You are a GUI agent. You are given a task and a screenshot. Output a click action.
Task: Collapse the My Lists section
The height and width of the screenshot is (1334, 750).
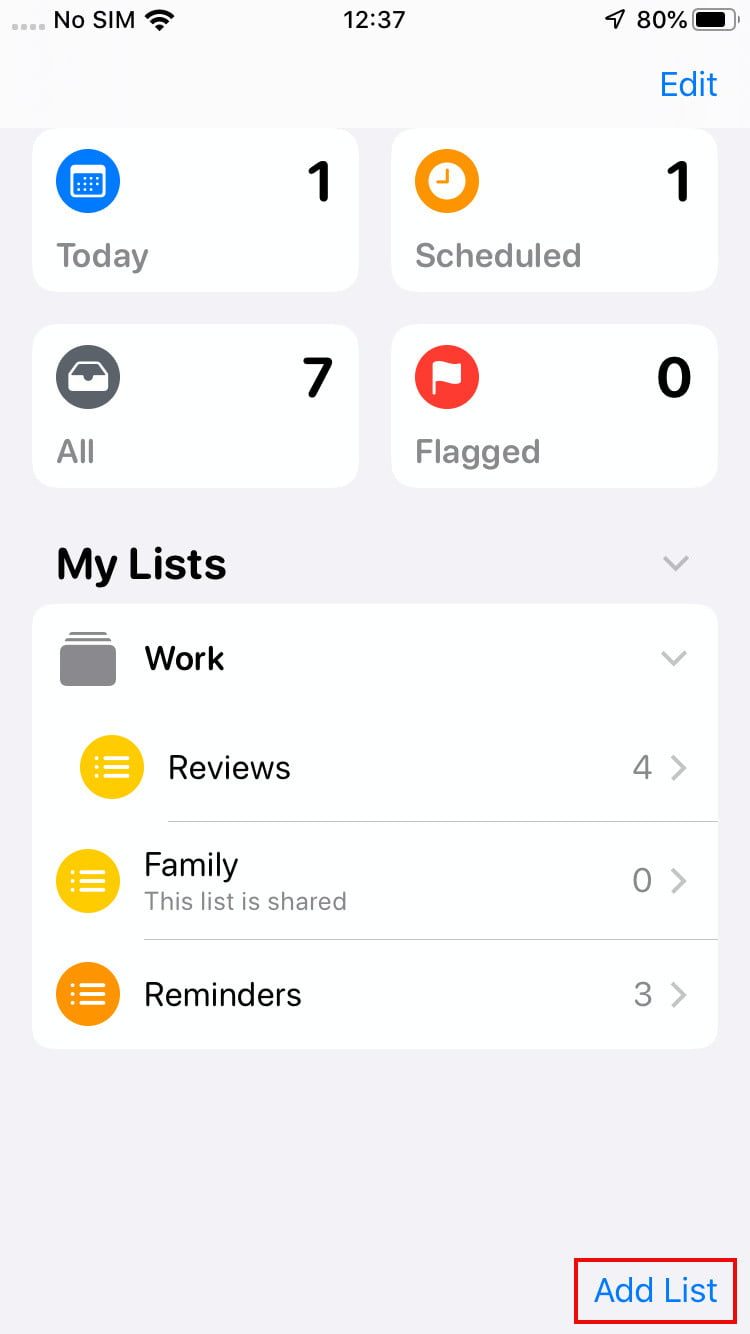tap(676, 564)
